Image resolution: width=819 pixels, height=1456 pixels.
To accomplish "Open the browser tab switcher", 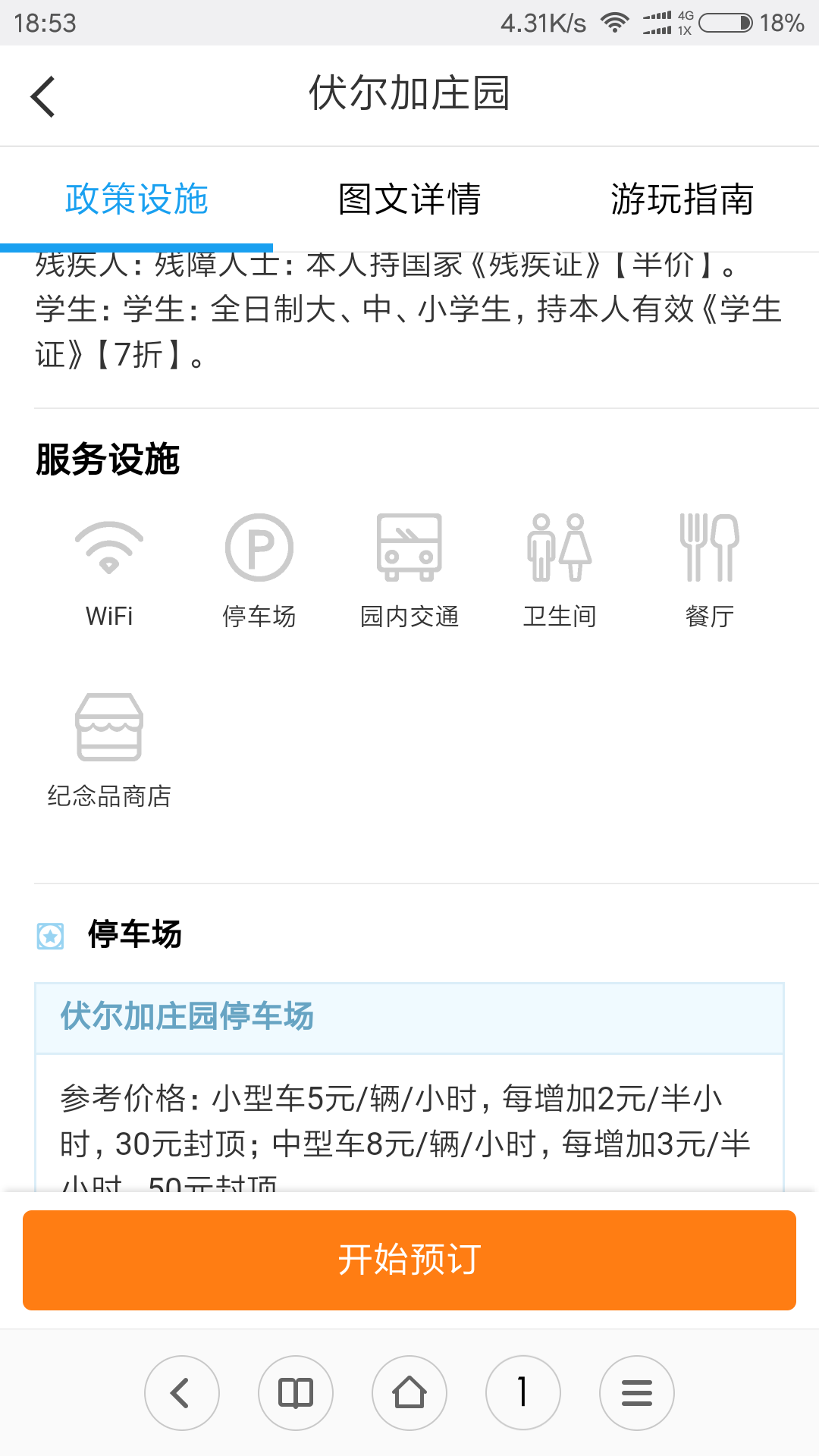I will tap(523, 1393).
